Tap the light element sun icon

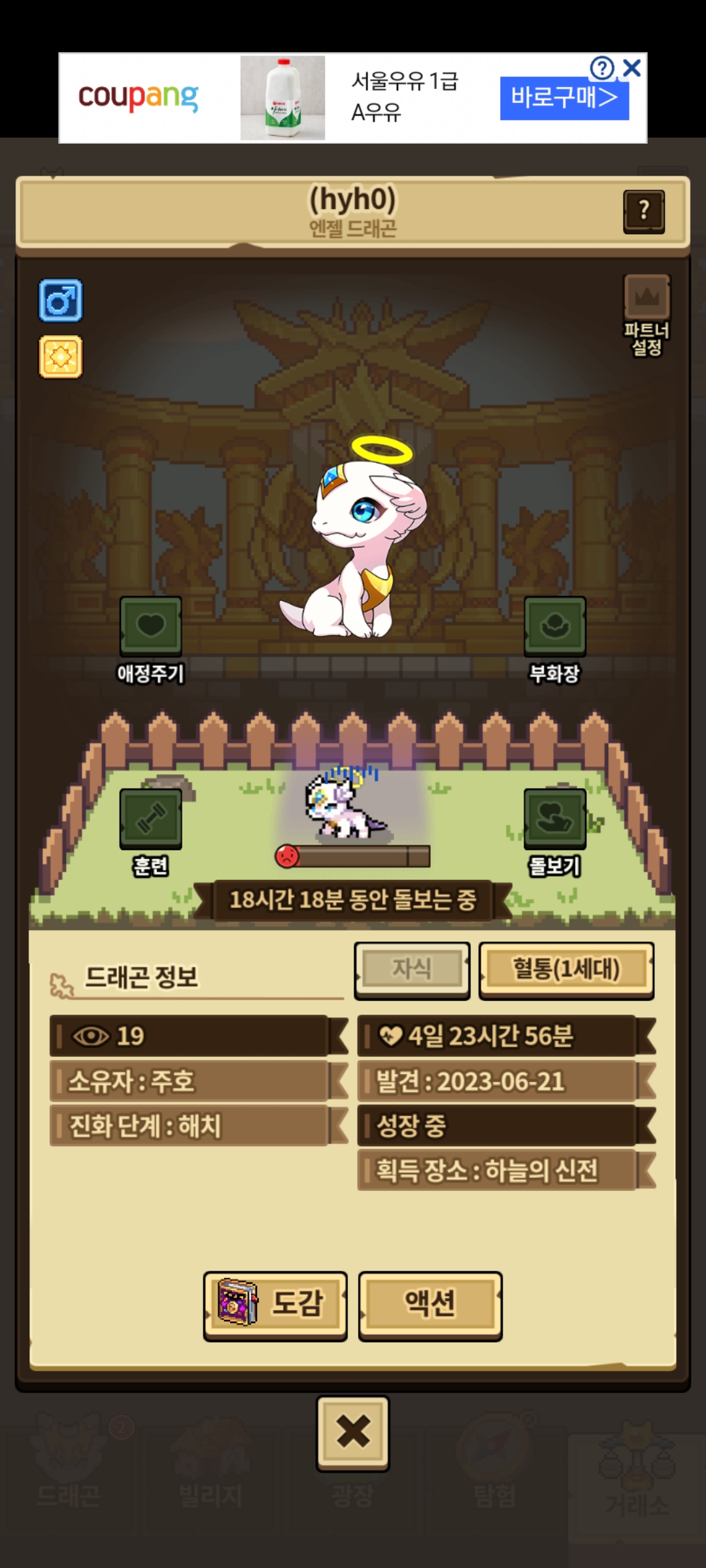61,357
